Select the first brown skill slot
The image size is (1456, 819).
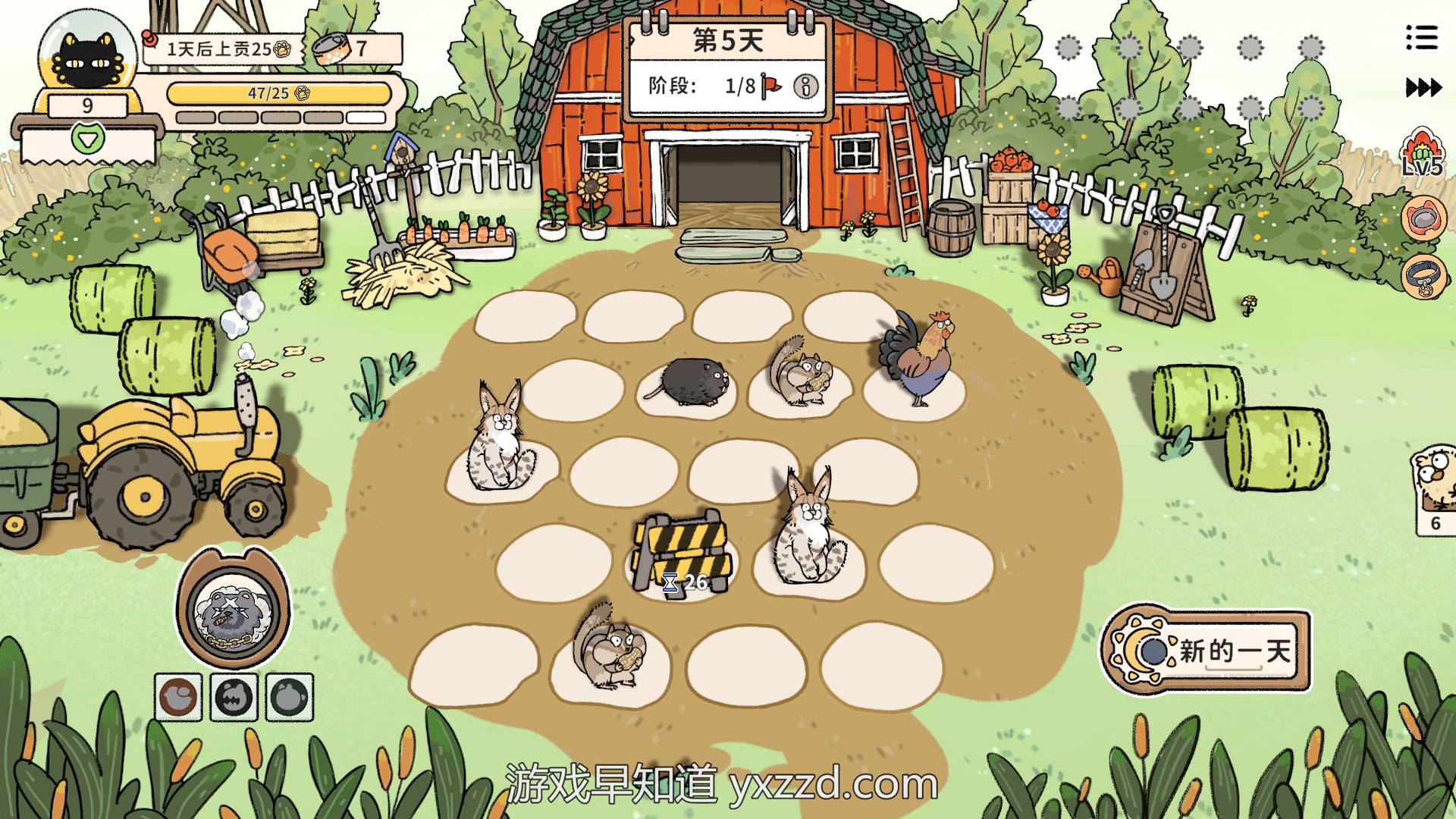pos(179,697)
